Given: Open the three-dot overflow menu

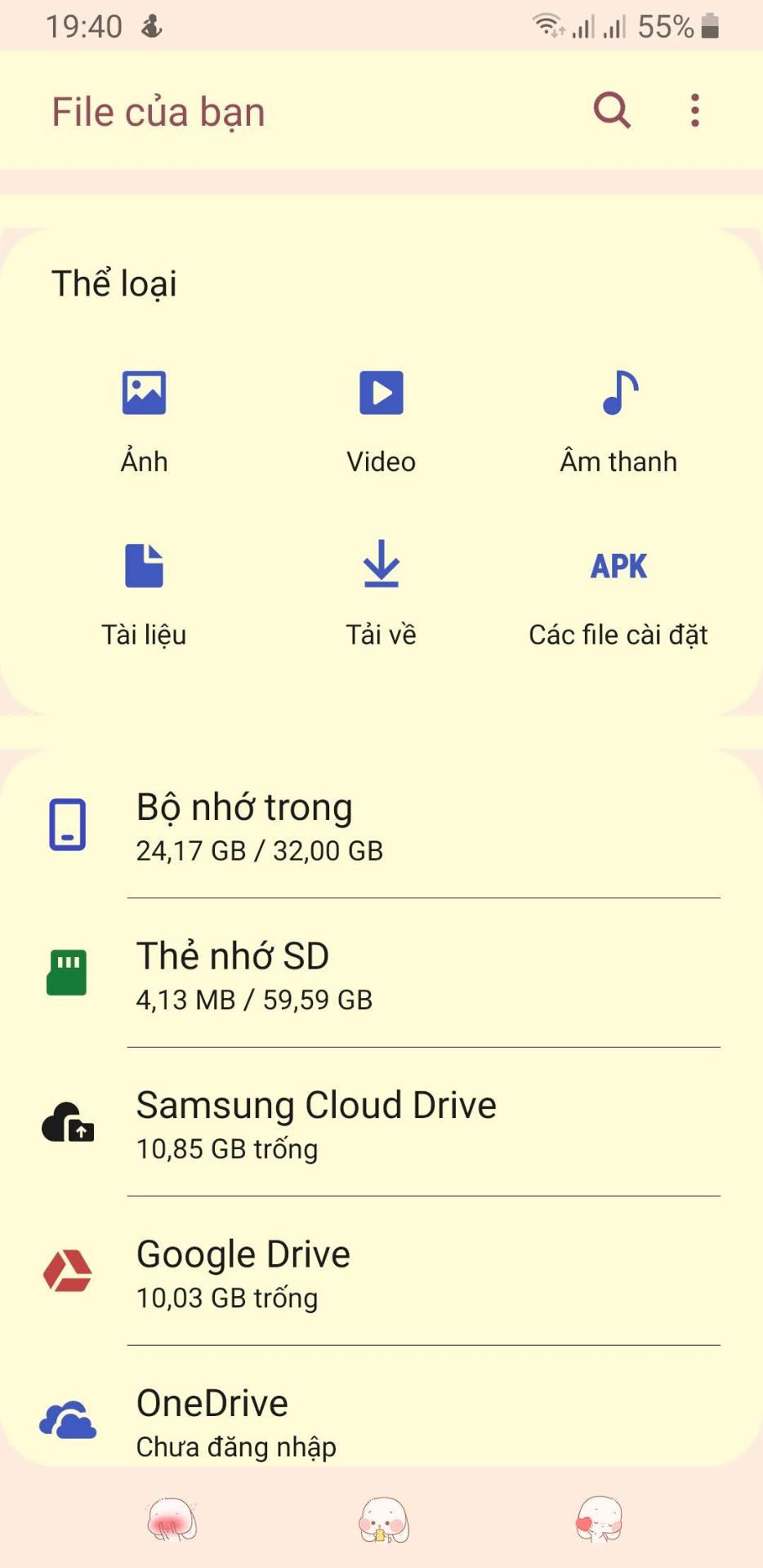Looking at the screenshot, I should 694,109.
